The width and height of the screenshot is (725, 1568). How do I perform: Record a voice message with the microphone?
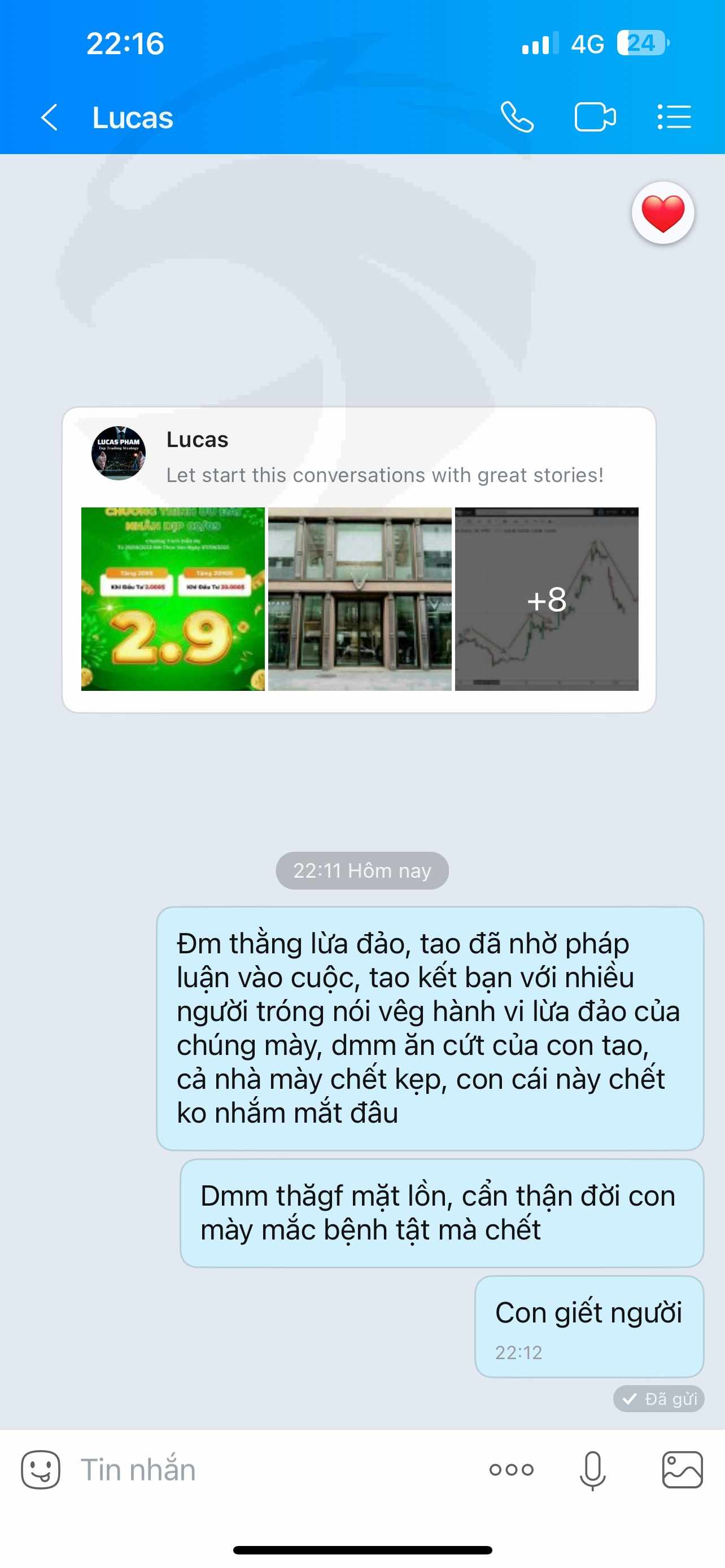pyautogui.click(x=592, y=1469)
